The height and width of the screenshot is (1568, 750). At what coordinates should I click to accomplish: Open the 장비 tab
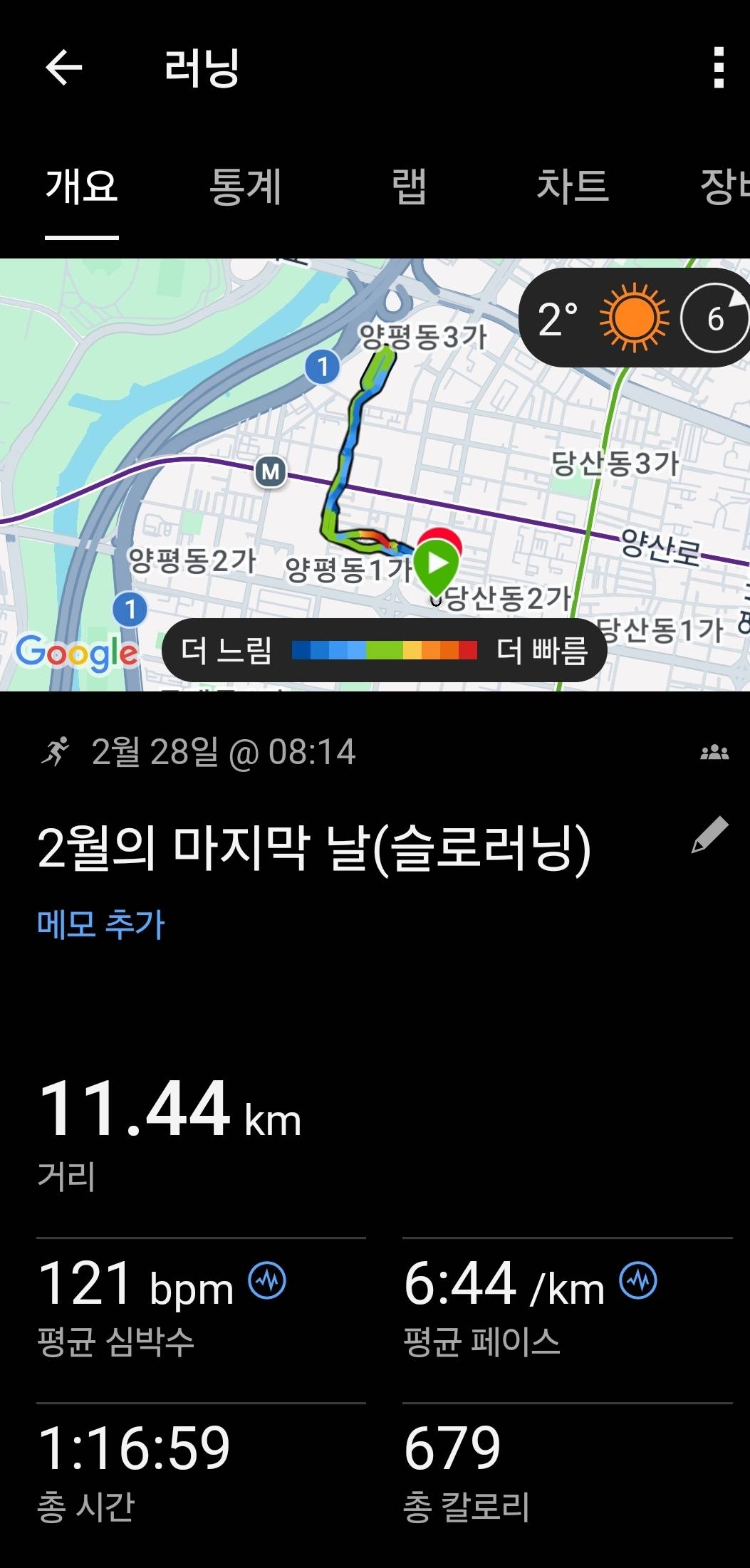726,188
